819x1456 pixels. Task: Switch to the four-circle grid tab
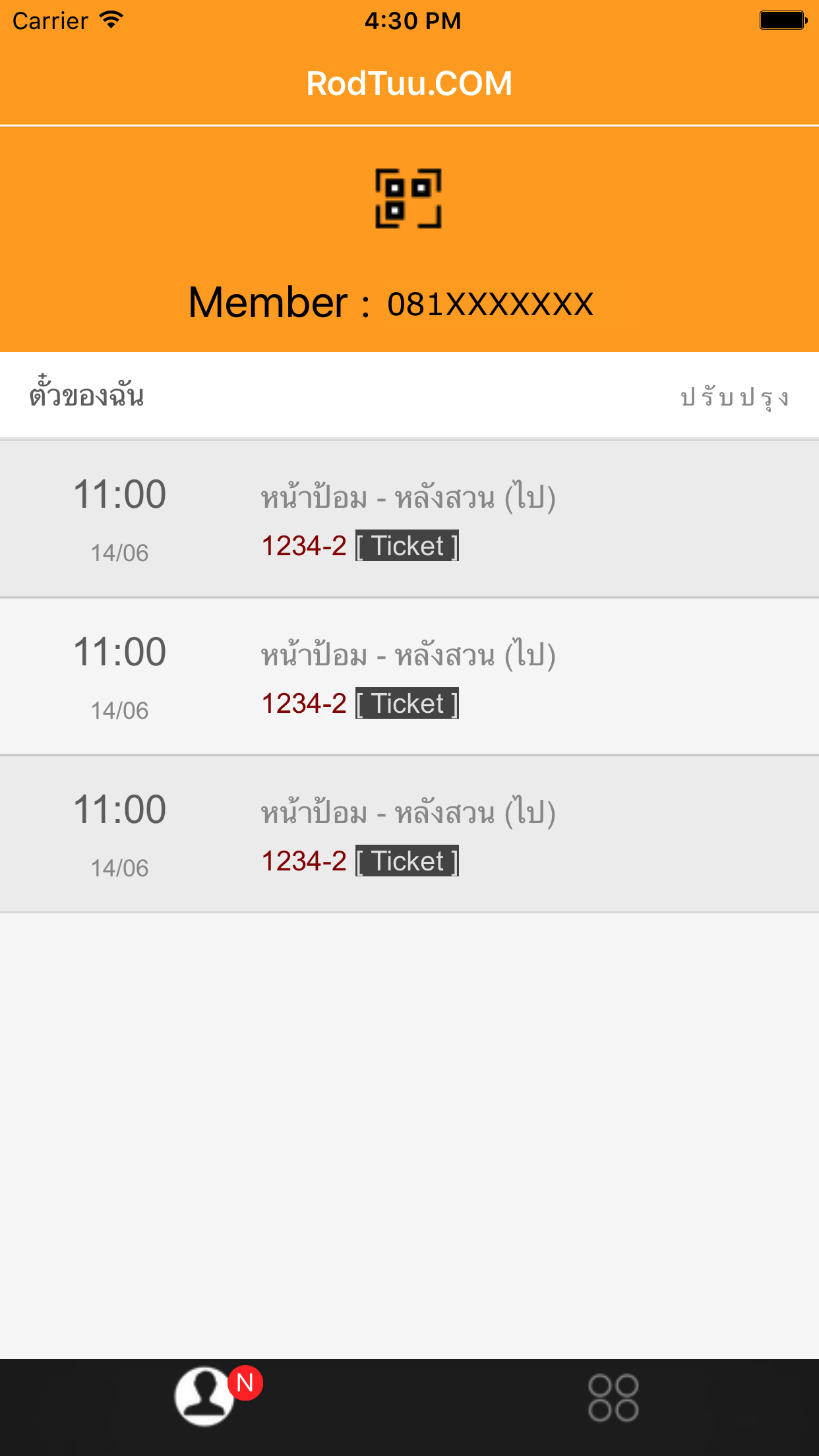click(x=613, y=1397)
